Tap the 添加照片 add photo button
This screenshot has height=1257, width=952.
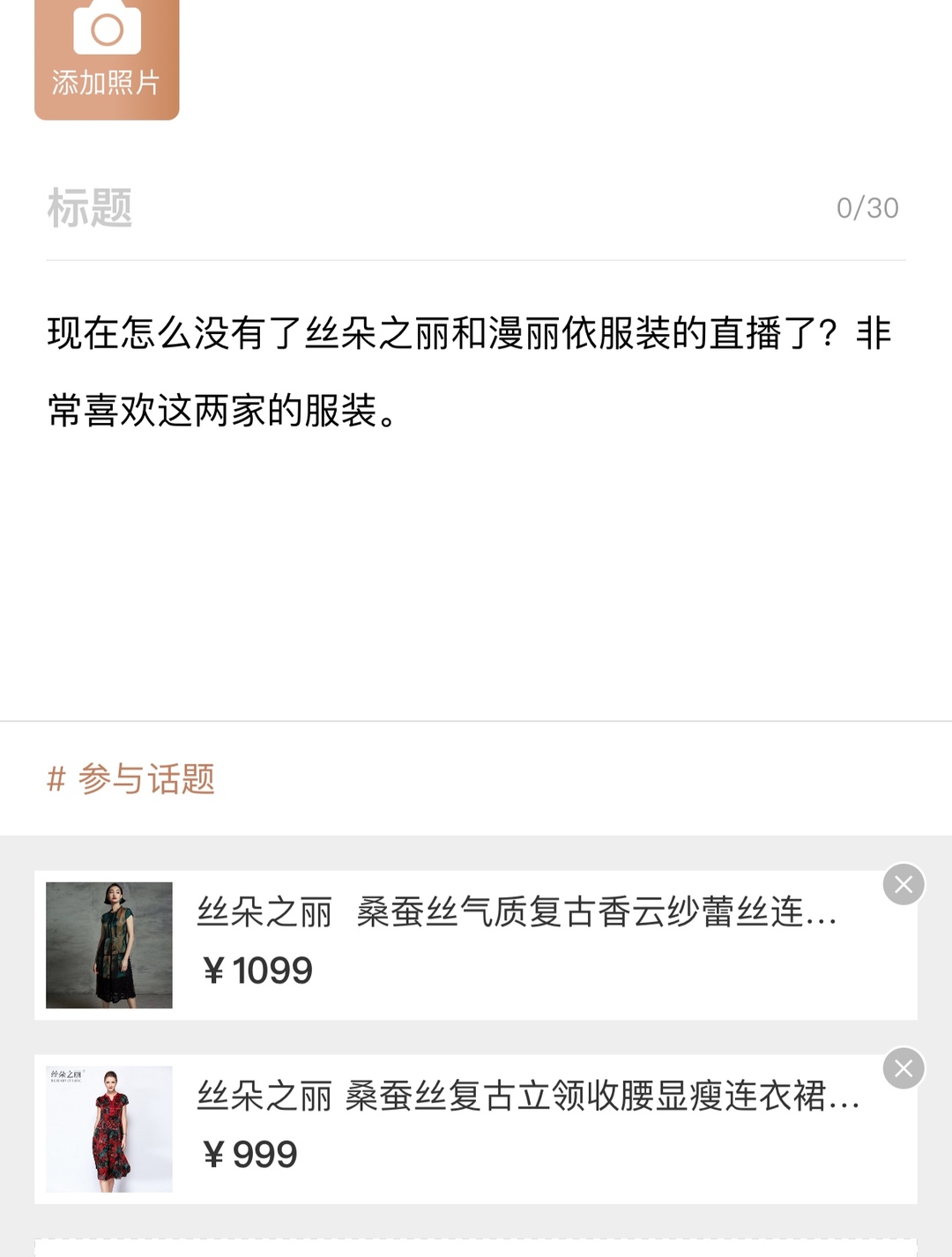tap(107, 55)
